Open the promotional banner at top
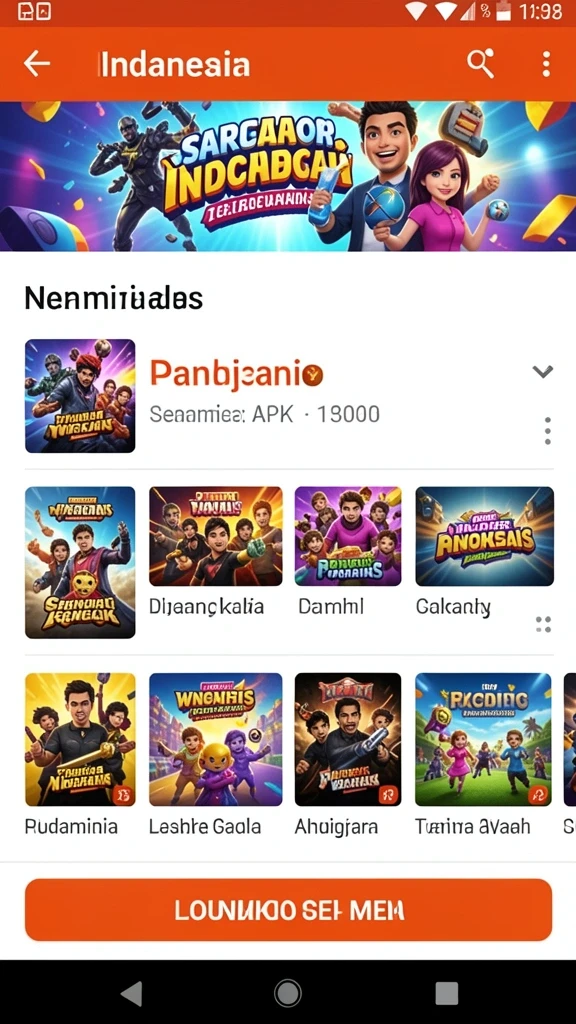 (x=288, y=176)
